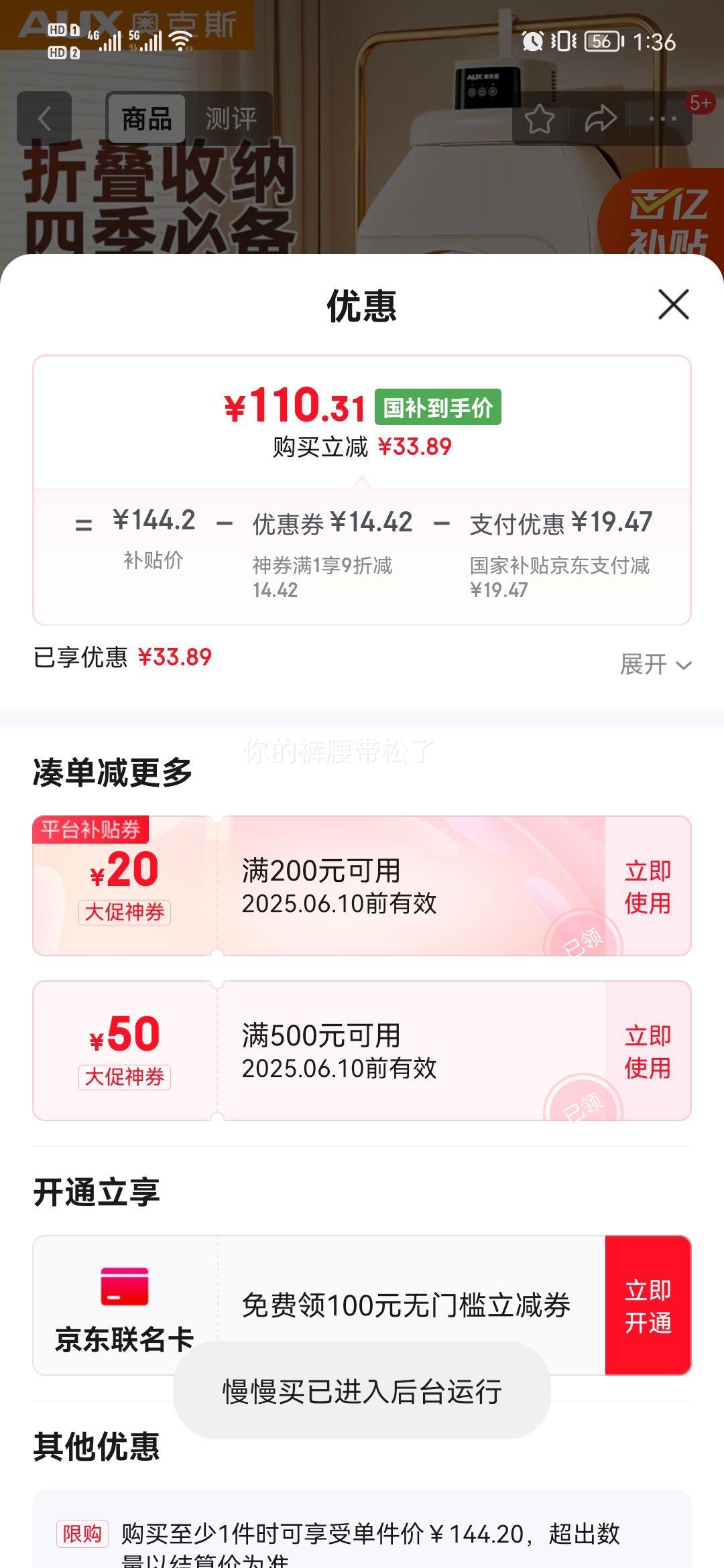Expand the 已享优惠 details with 展开
Image resolution: width=724 pixels, height=1568 pixels.
pos(654,665)
